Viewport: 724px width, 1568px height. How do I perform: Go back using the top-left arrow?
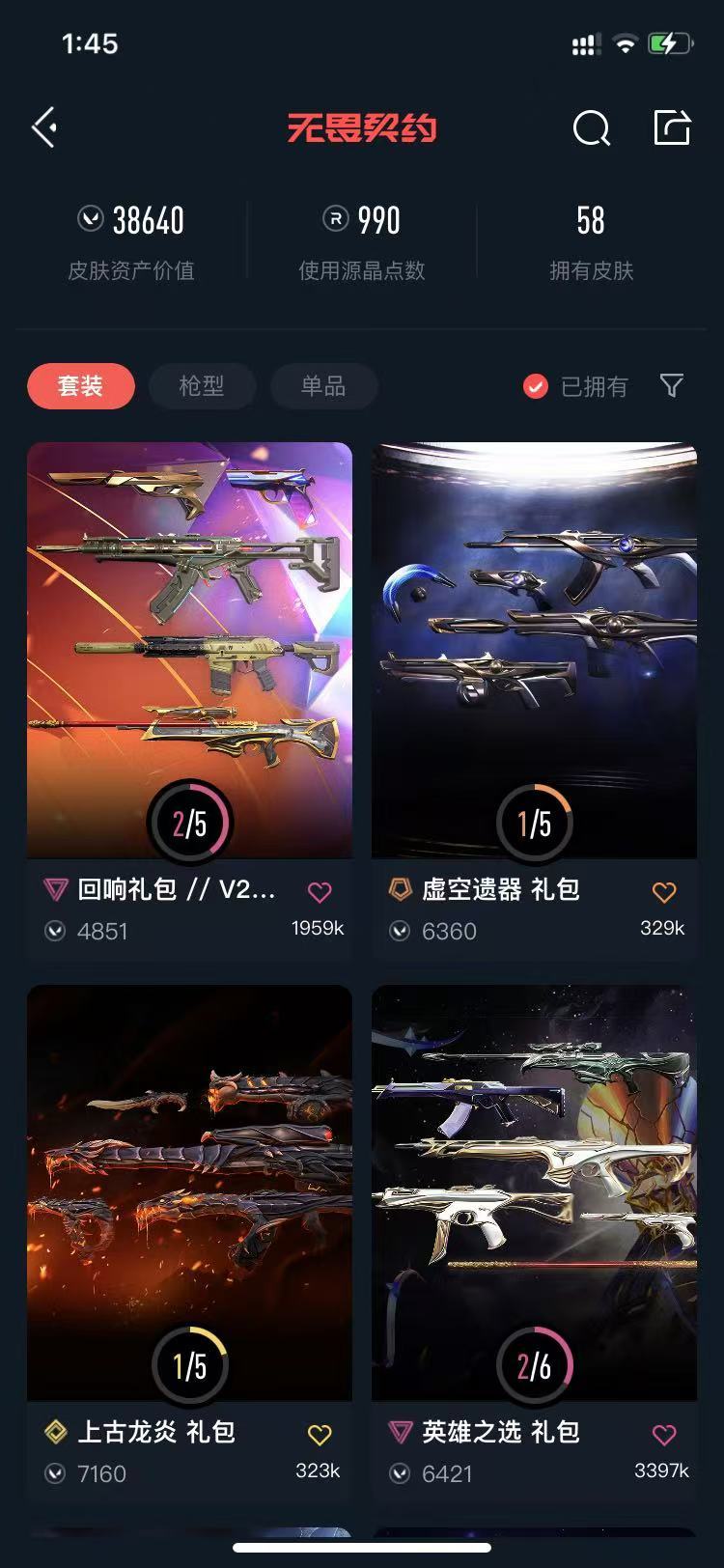(44, 127)
